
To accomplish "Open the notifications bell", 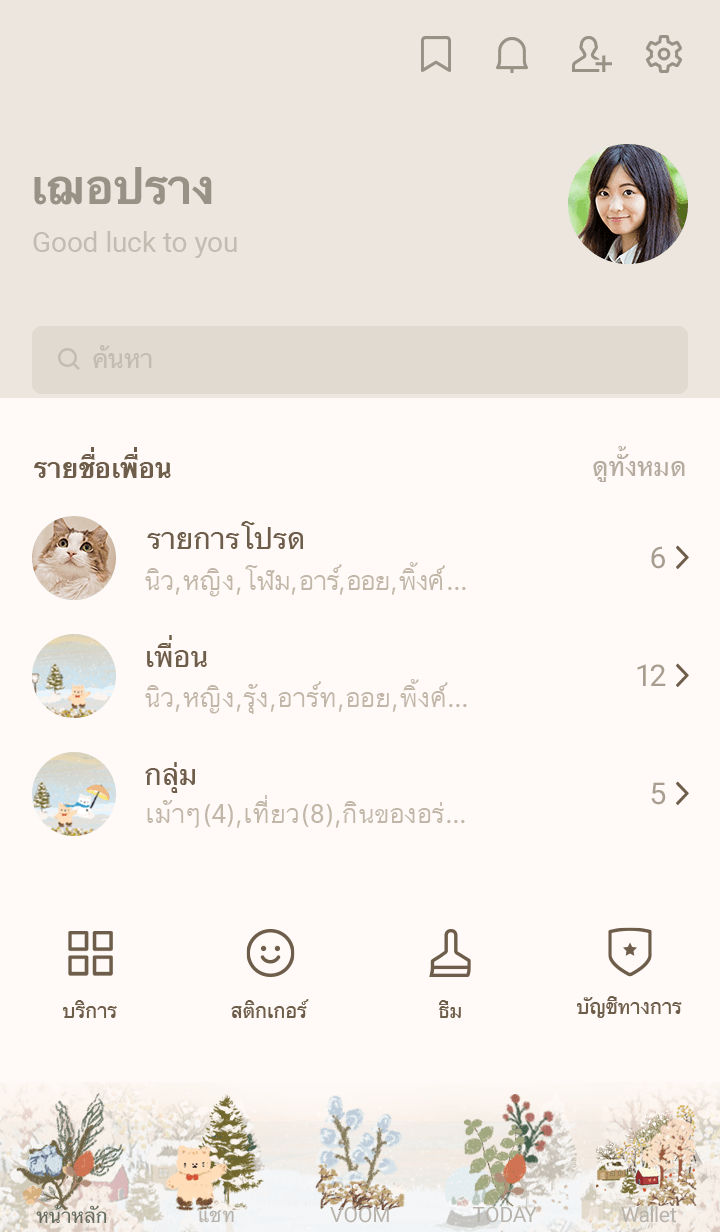I will click(512, 54).
